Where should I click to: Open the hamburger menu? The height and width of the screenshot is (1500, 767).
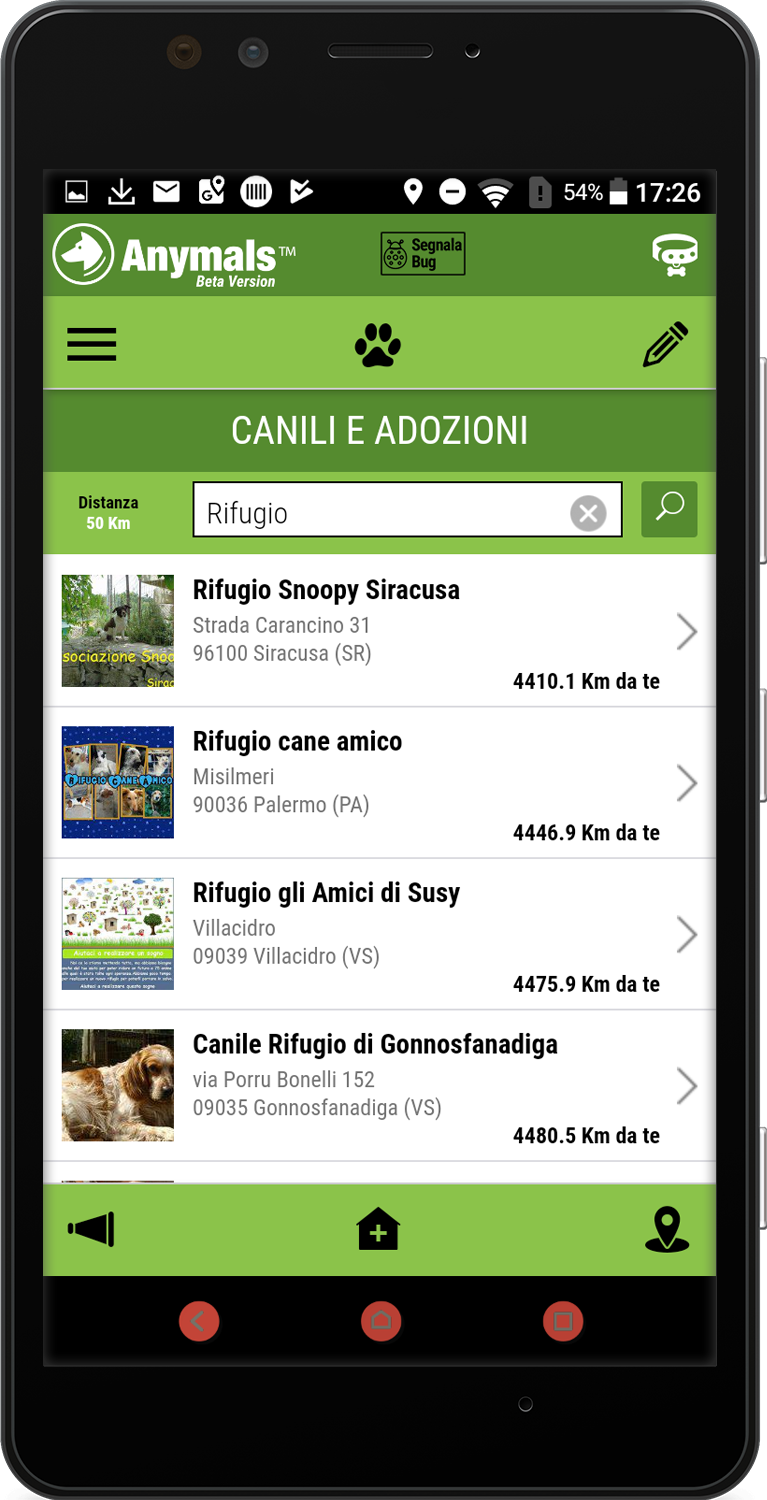[92, 344]
